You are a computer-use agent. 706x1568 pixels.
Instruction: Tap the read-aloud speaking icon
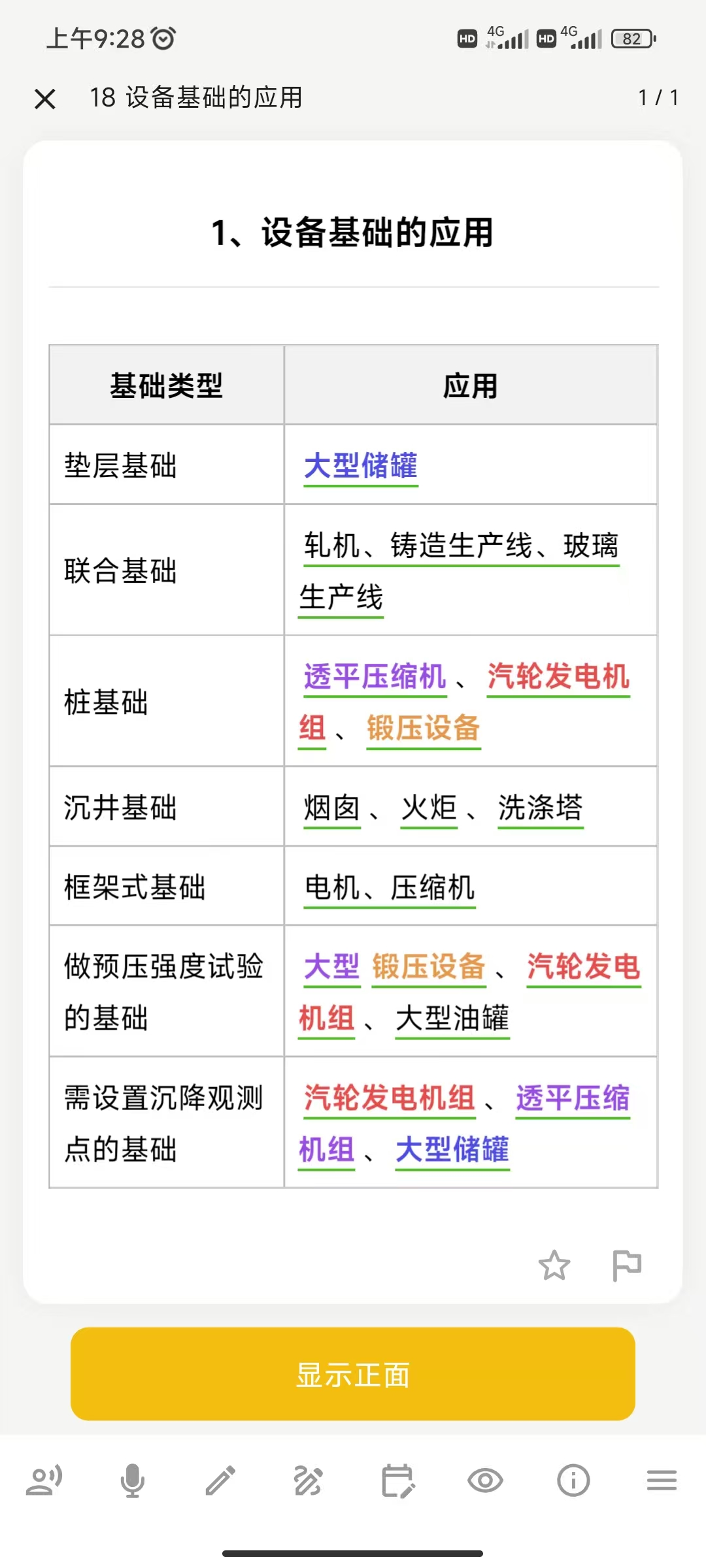pyautogui.click(x=44, y=1480)
